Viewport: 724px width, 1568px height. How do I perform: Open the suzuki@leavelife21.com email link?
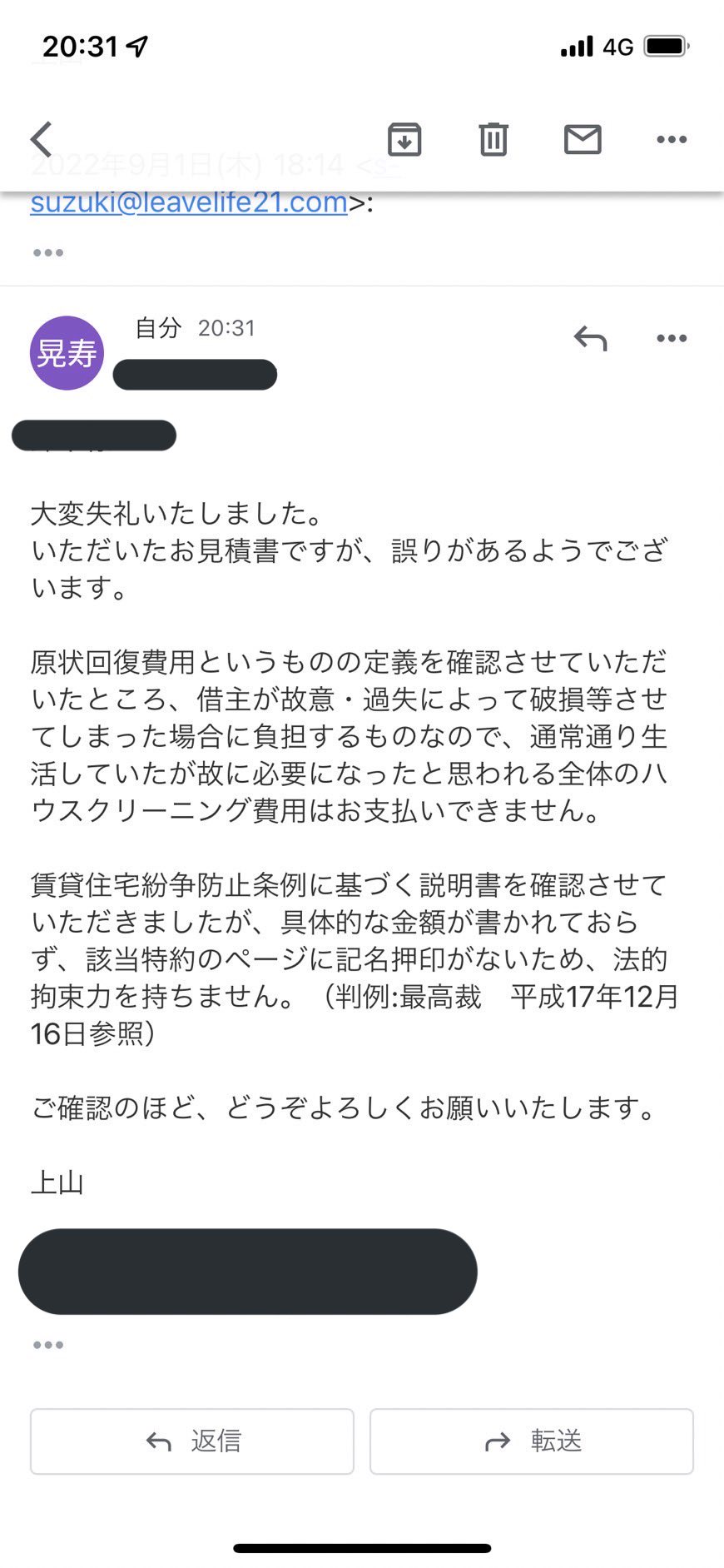coord(189,202)
